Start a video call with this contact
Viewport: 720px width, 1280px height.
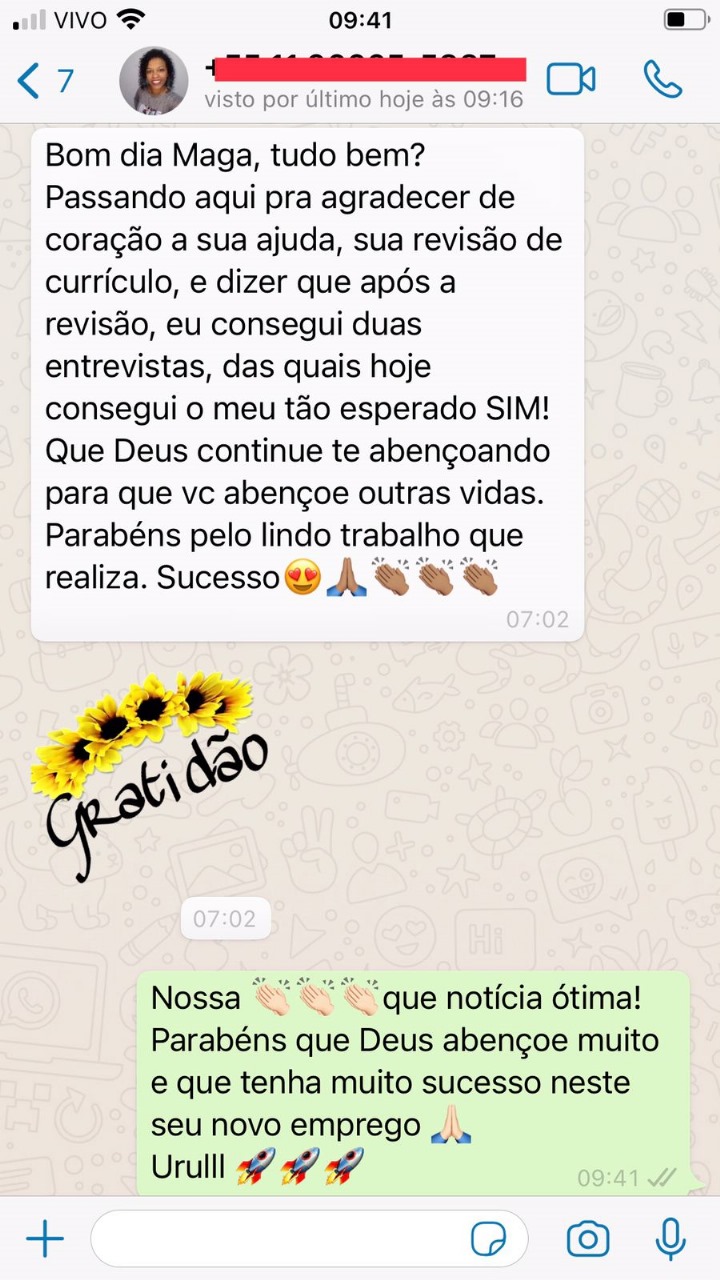click(x=571, y=79)
